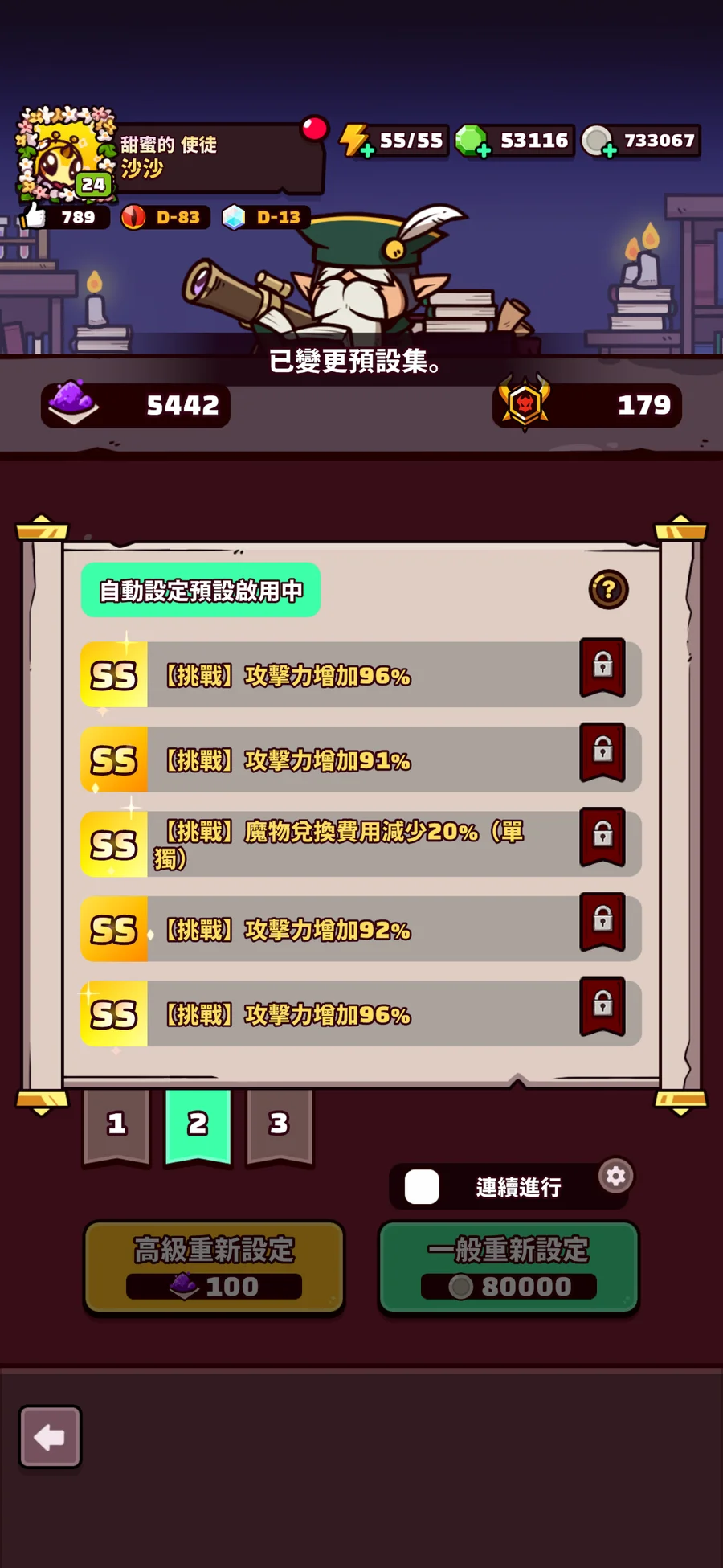Toggle lock on 攻擊力增加92% row

point(602,921)
